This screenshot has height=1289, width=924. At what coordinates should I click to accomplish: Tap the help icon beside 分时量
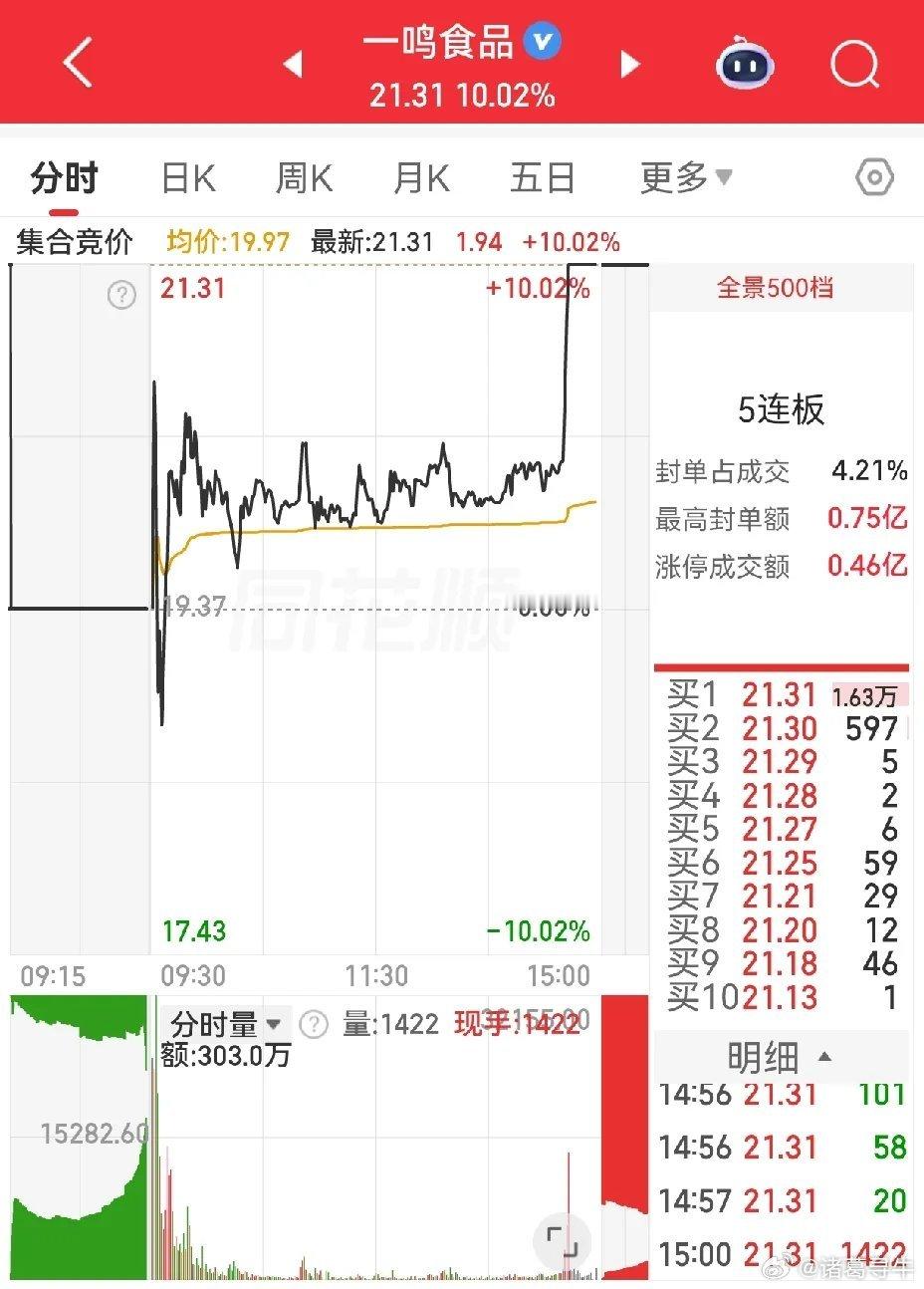(314, 1024)
